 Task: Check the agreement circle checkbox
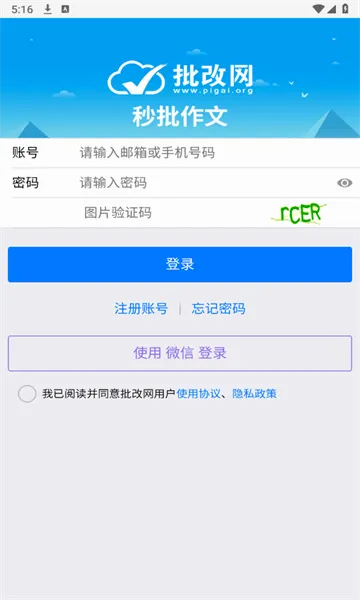point(27,394)
